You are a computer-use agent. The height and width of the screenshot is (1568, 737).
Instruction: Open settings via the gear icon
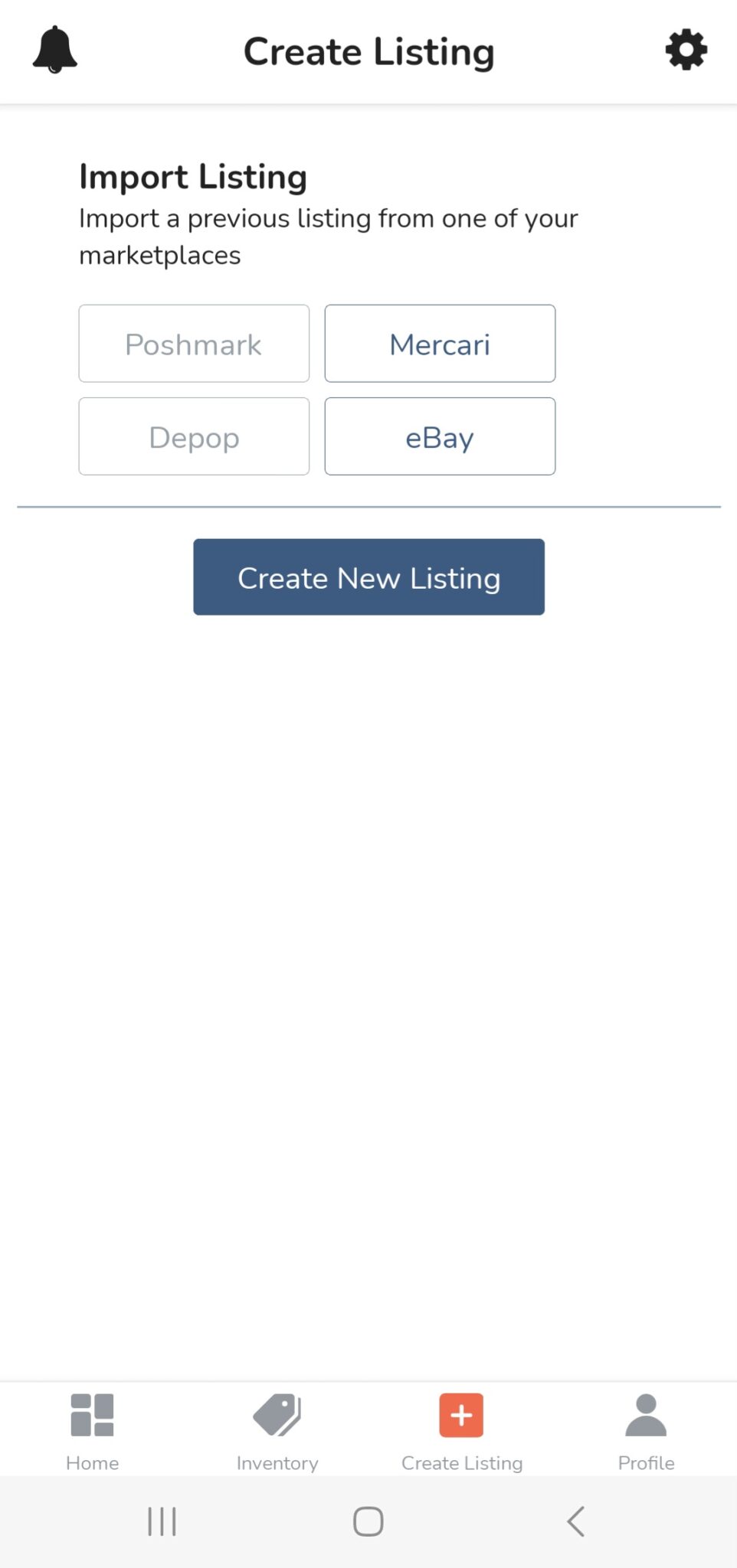[x=686, y=50]
